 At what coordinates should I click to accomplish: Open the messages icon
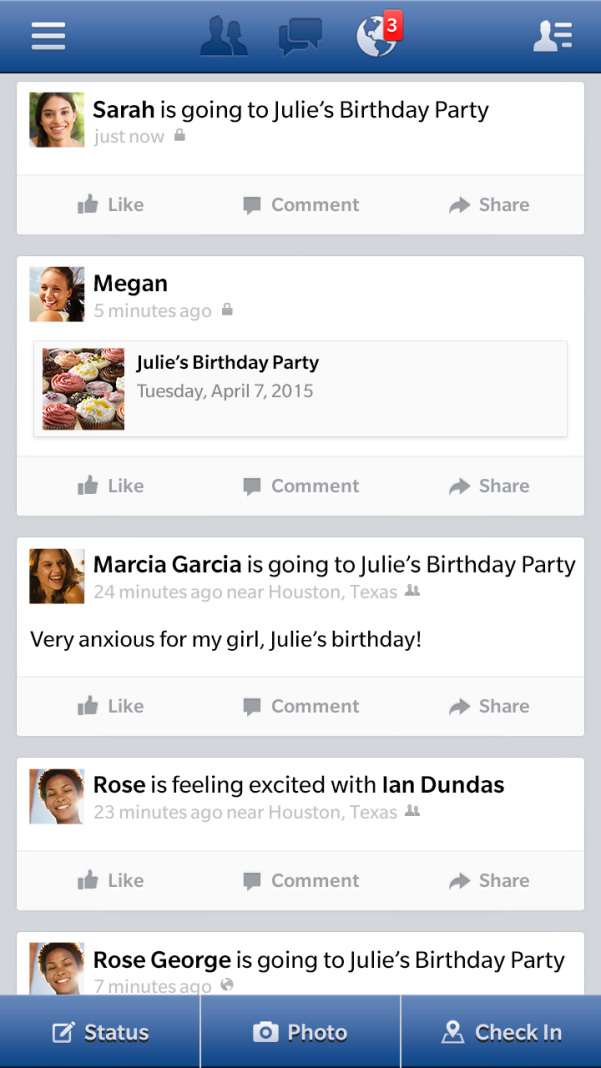coord(300,36)
